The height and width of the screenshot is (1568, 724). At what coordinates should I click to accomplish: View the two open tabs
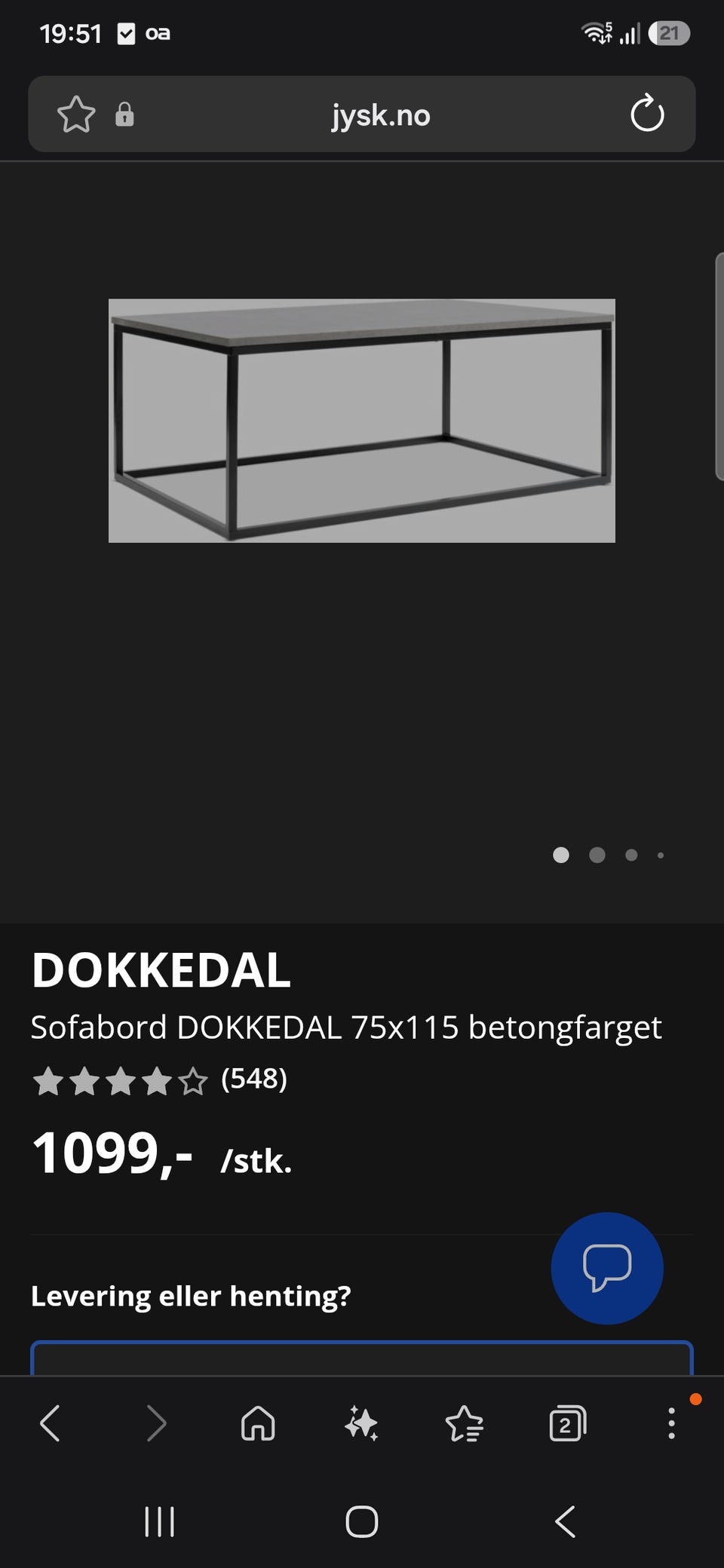[x=568, y=1423]
